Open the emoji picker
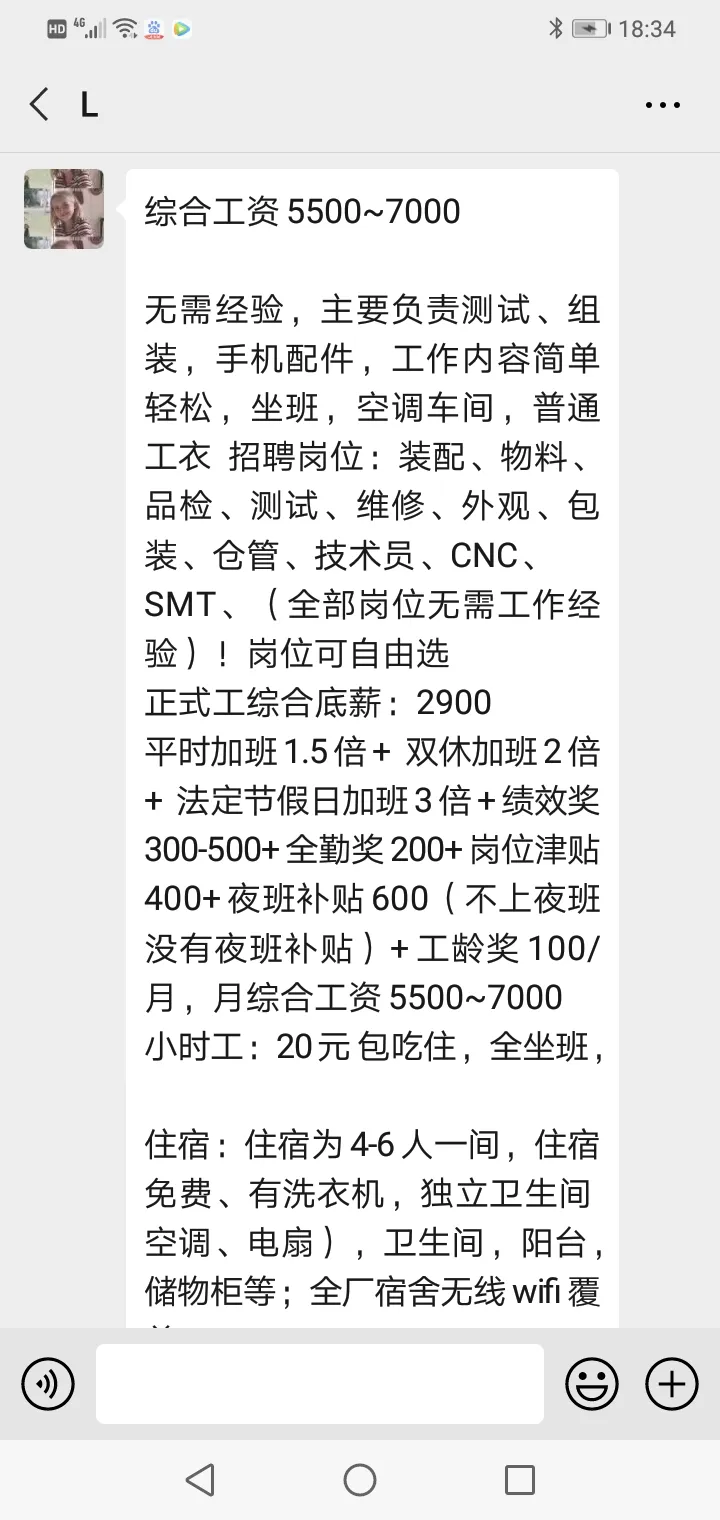 click(592, 1385)
